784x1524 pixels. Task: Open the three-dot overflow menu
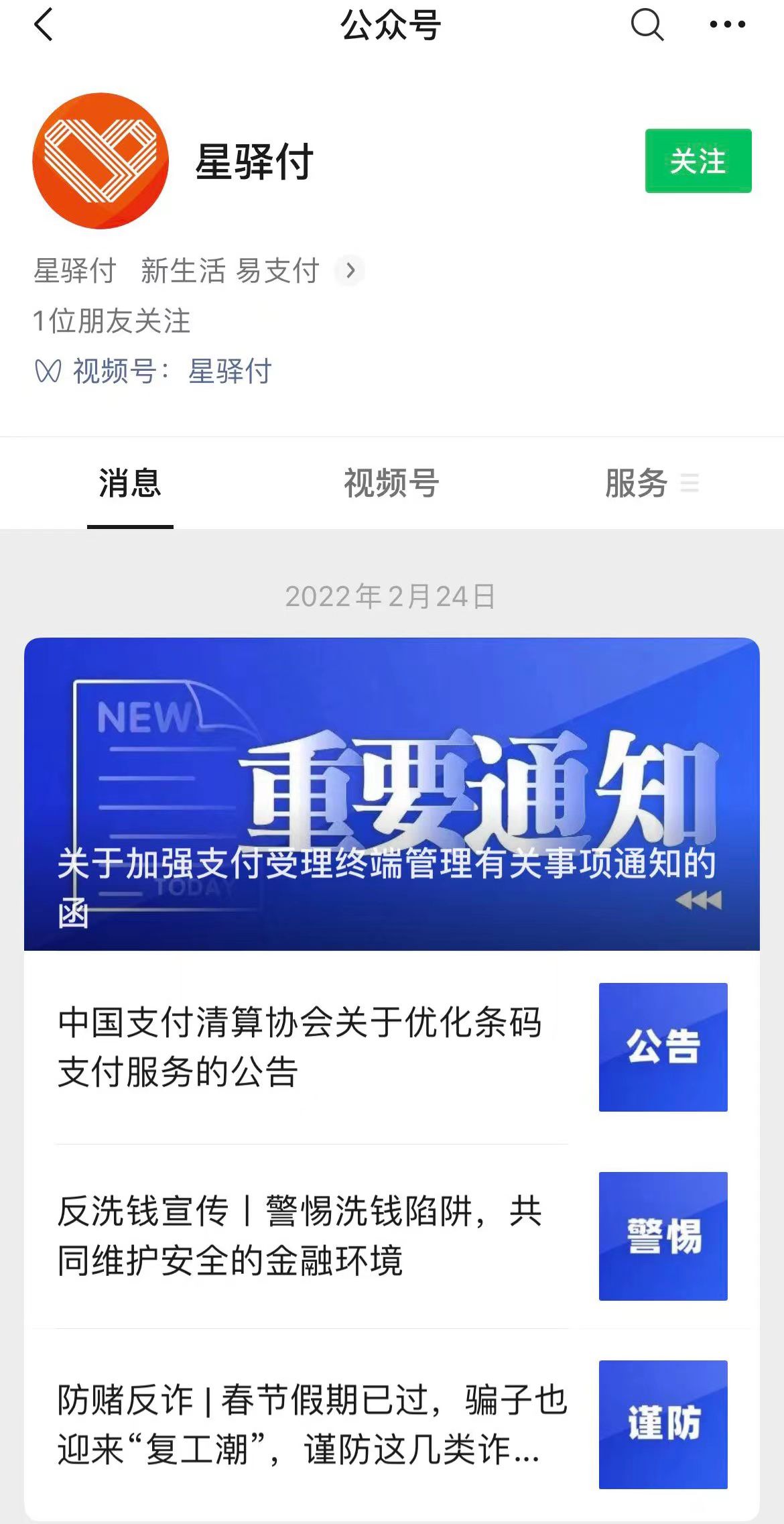point(727,25)
